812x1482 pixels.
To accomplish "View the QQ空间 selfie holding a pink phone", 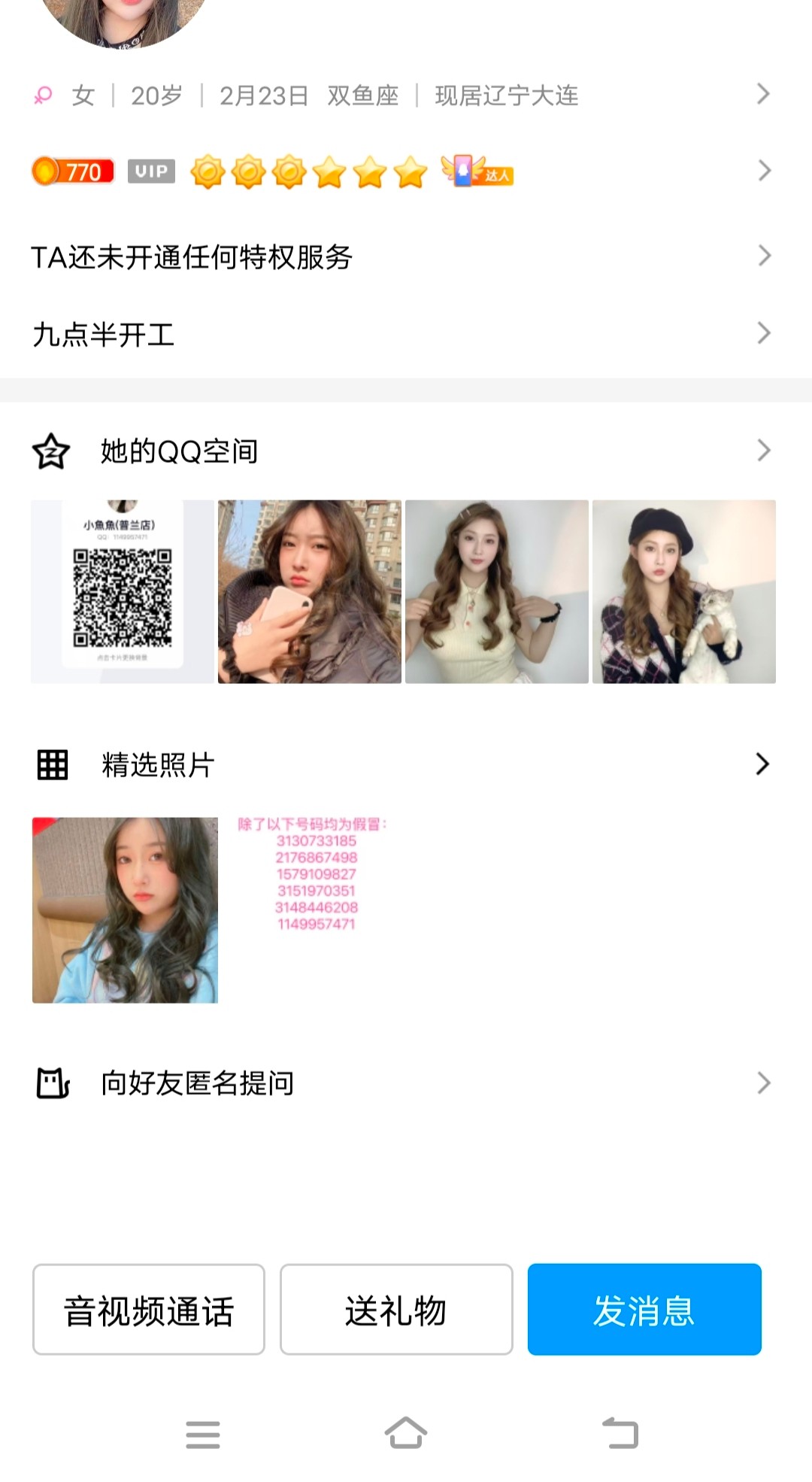I will click(310, 592).
